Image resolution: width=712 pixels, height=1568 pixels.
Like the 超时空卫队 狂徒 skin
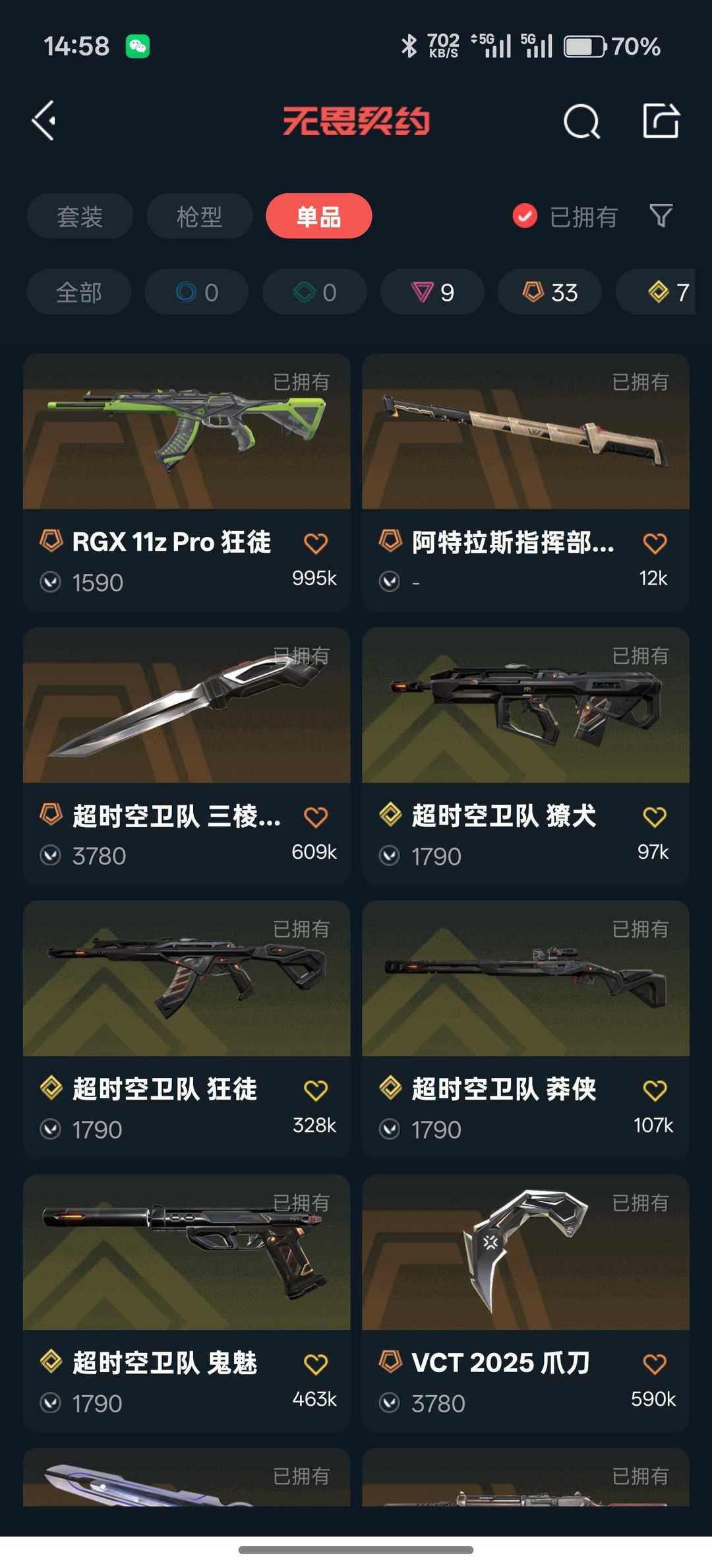pos(316,1090)
